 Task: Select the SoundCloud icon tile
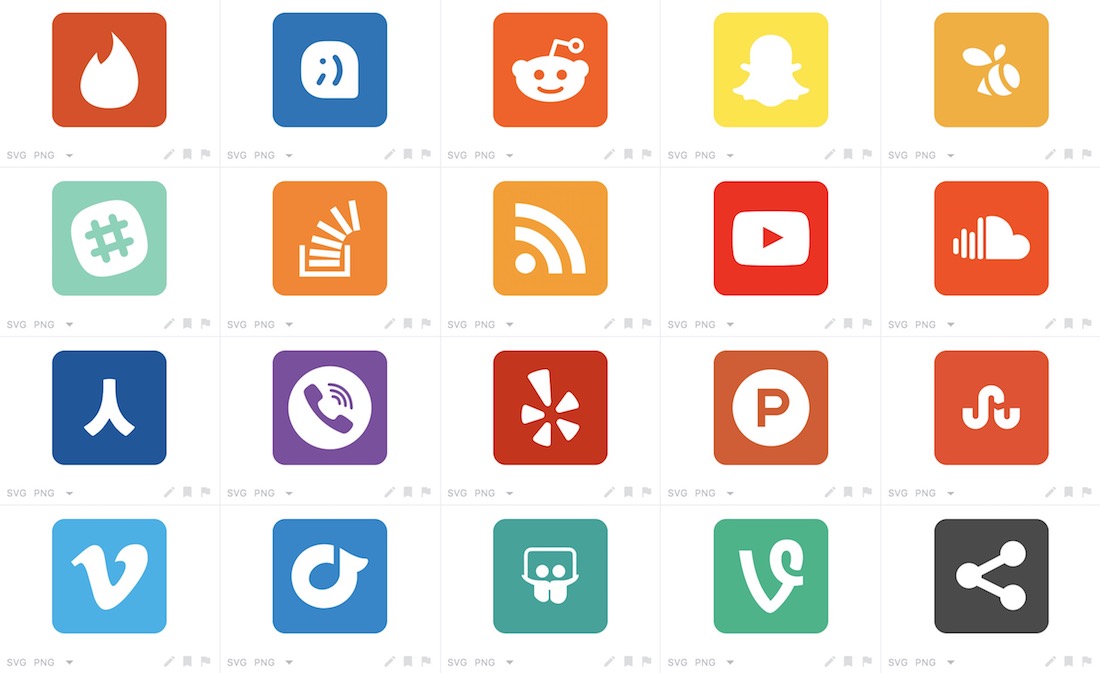pos(991,238)
